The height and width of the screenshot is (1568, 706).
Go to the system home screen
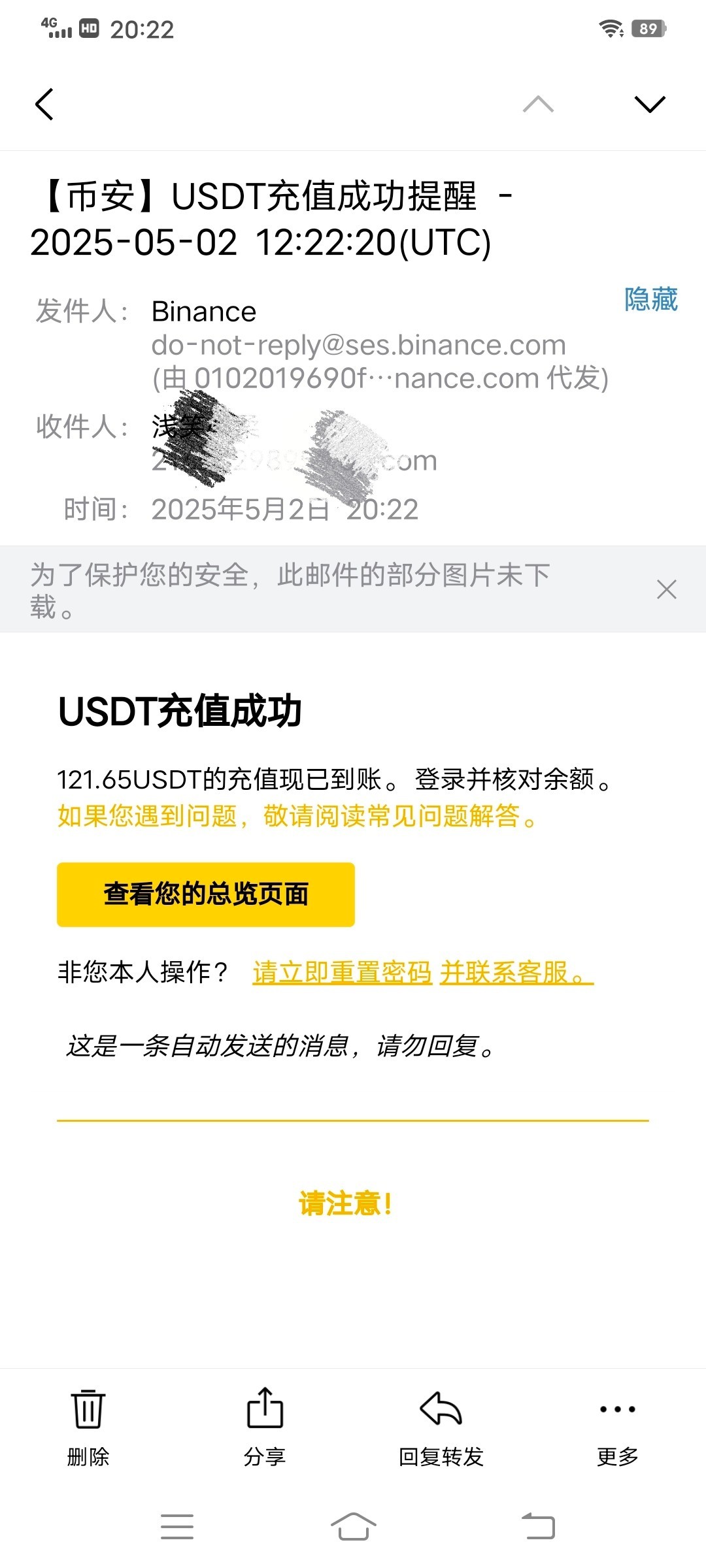click(x=353, y=1527)
